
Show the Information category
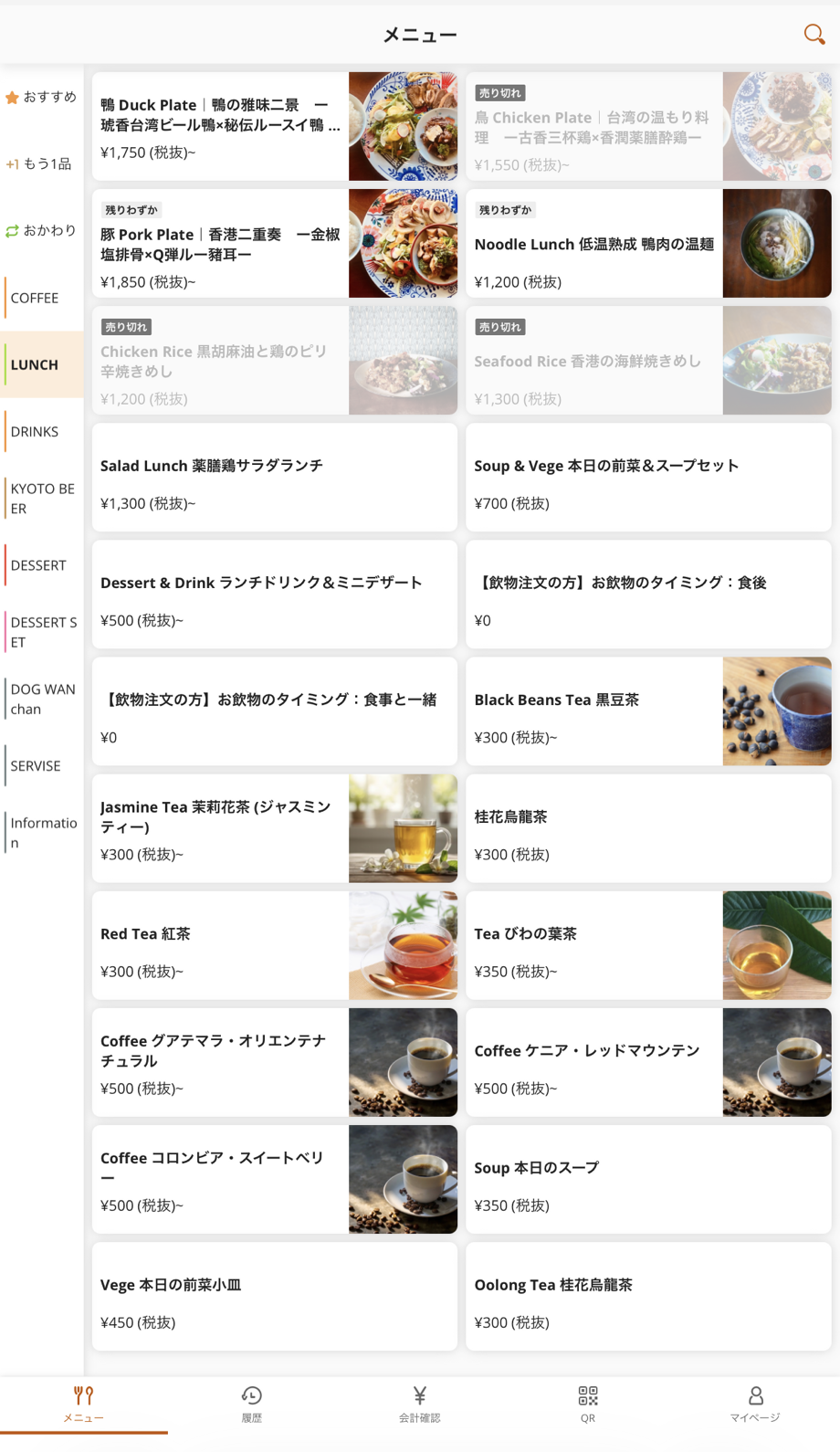[42, 833]
